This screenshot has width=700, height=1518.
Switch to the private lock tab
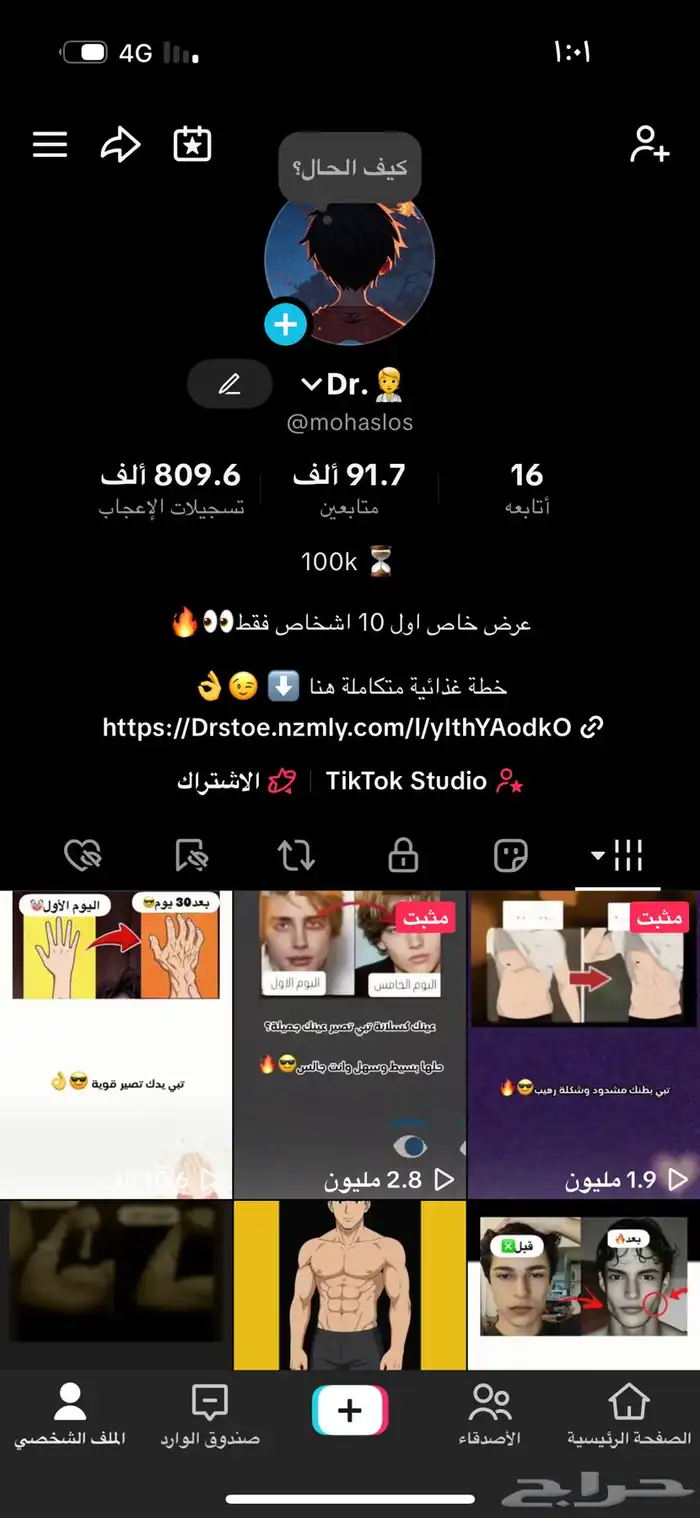point(403,856)
